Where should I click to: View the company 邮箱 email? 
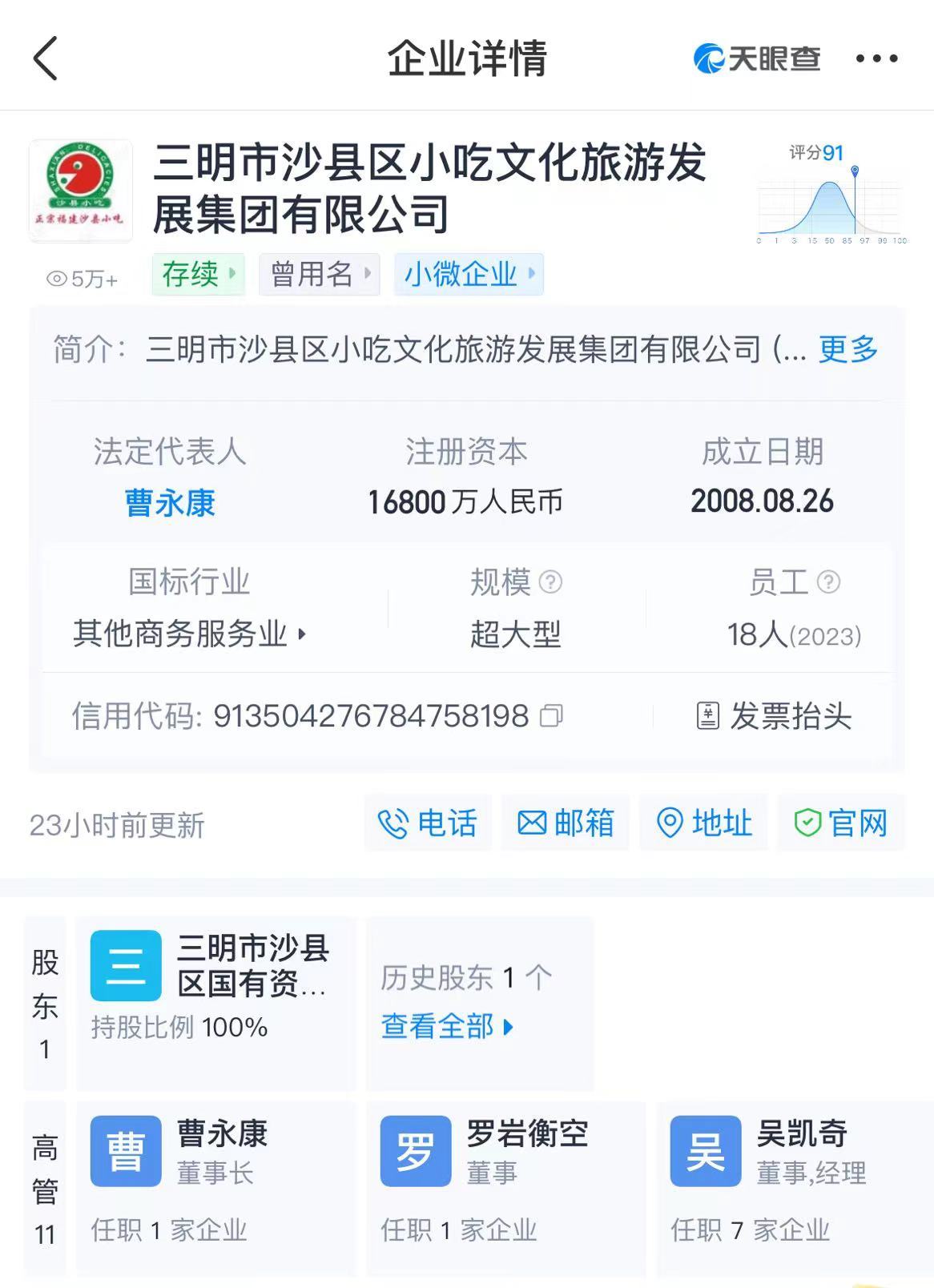566,823
